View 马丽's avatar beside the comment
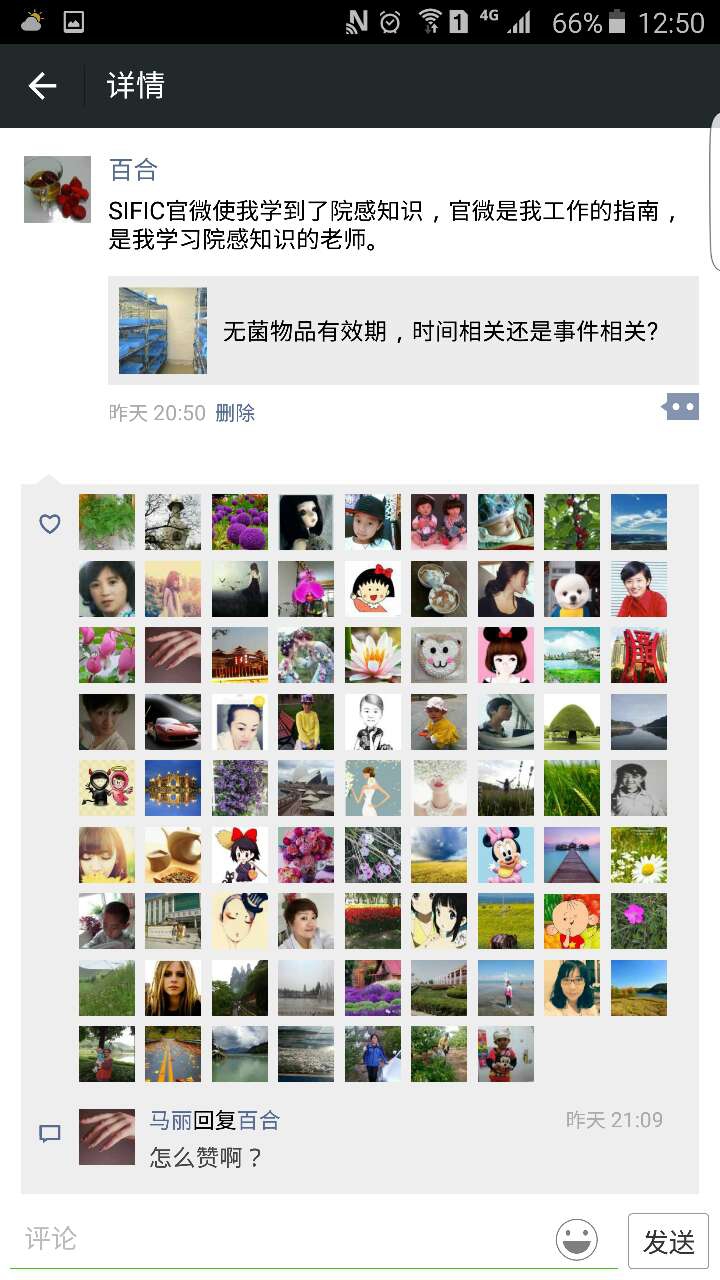 [107, 1137]
